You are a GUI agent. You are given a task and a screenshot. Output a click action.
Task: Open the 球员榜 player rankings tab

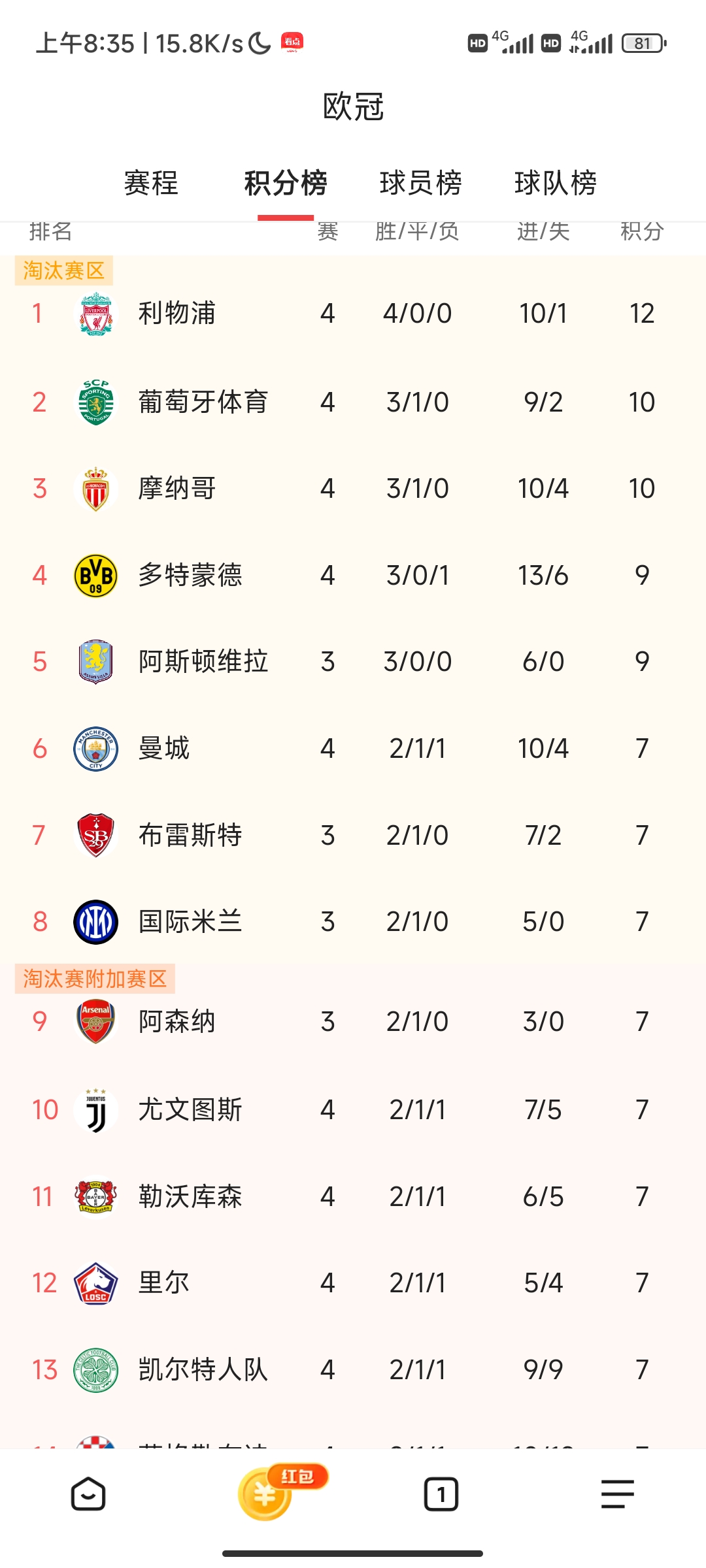pos(421,185)
